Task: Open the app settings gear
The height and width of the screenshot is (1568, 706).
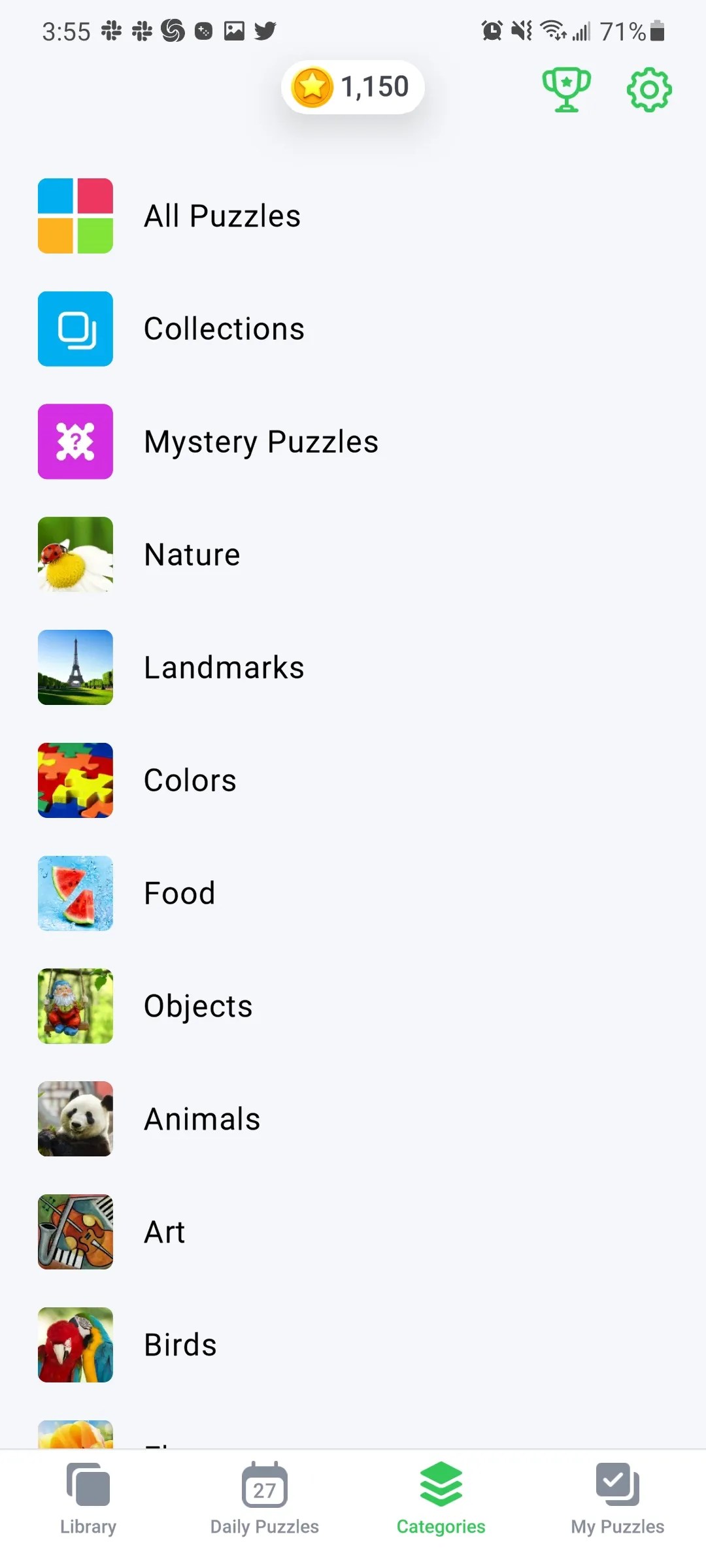Action: click(x=648, y=90)
